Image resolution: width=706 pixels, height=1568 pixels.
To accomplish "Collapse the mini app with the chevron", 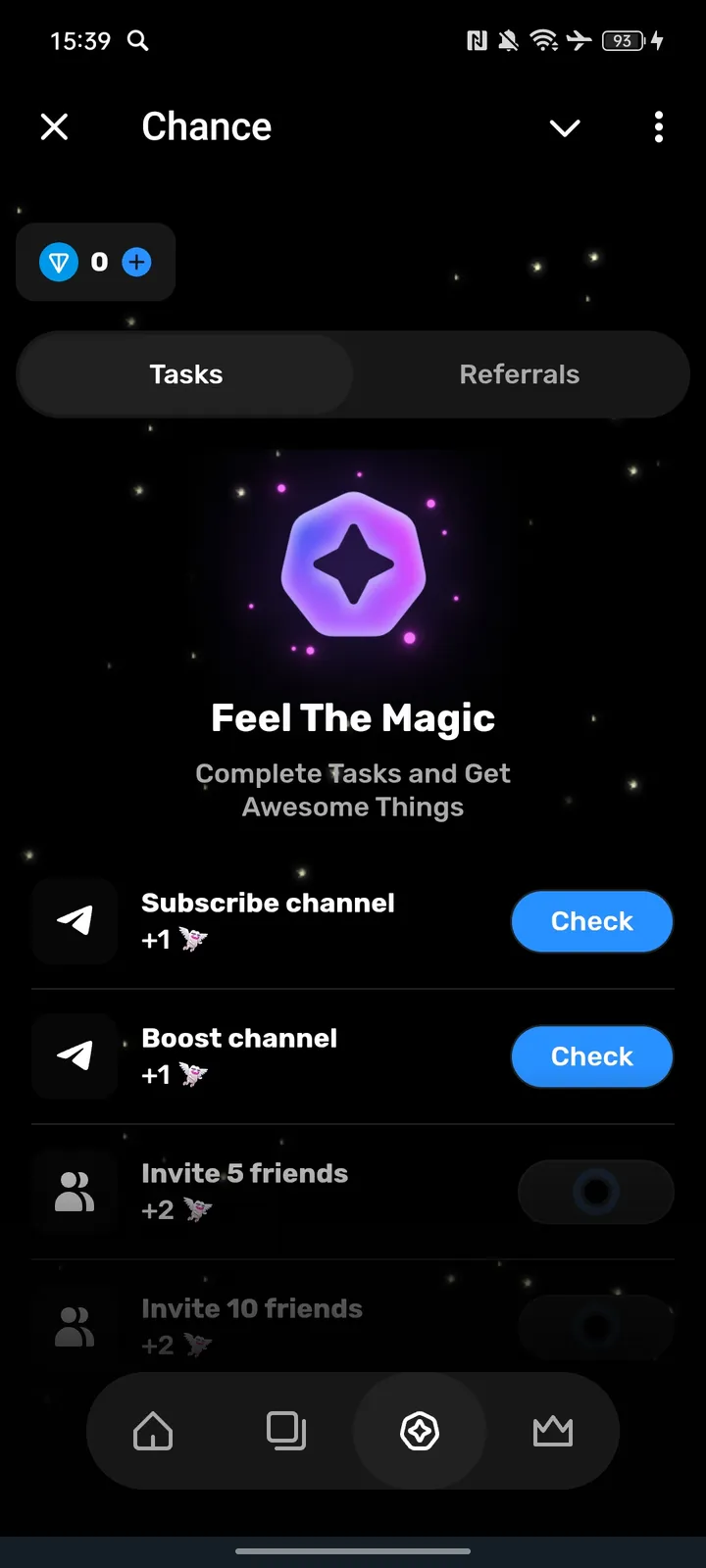I will pyautogui.click(x=565, y=127).
